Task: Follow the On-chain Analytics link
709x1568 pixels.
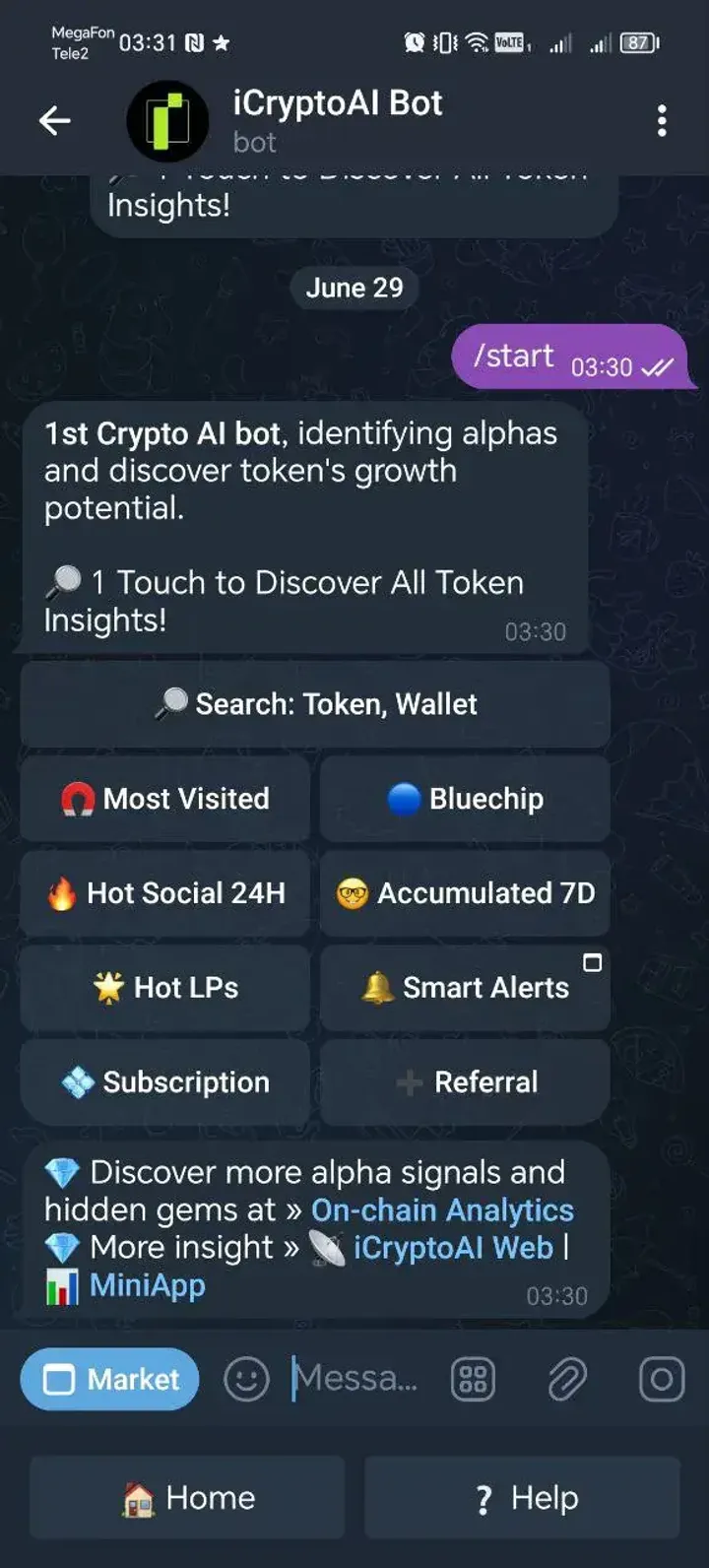Action: click(442, 1210)
